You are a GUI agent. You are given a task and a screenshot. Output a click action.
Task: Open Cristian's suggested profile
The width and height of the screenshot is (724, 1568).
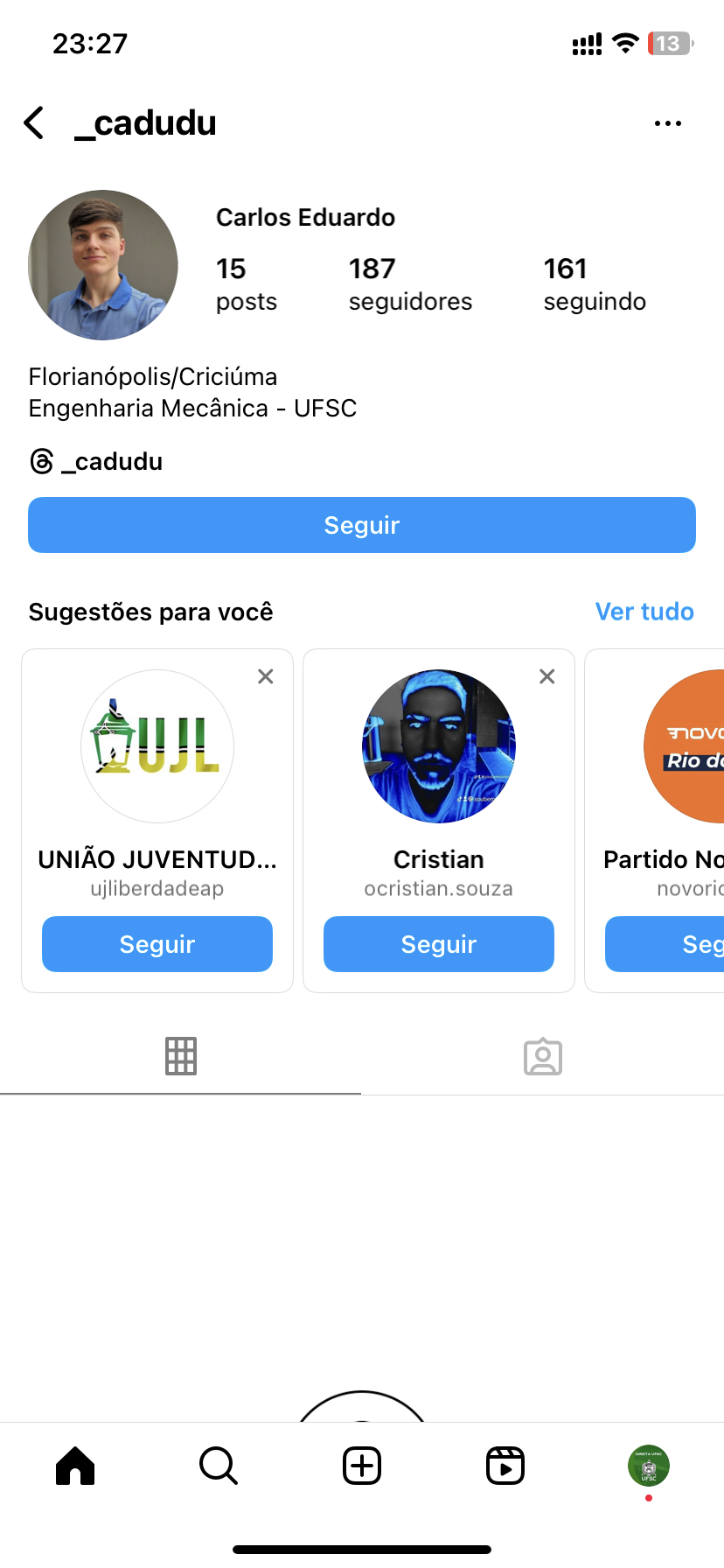pos(439,746)
